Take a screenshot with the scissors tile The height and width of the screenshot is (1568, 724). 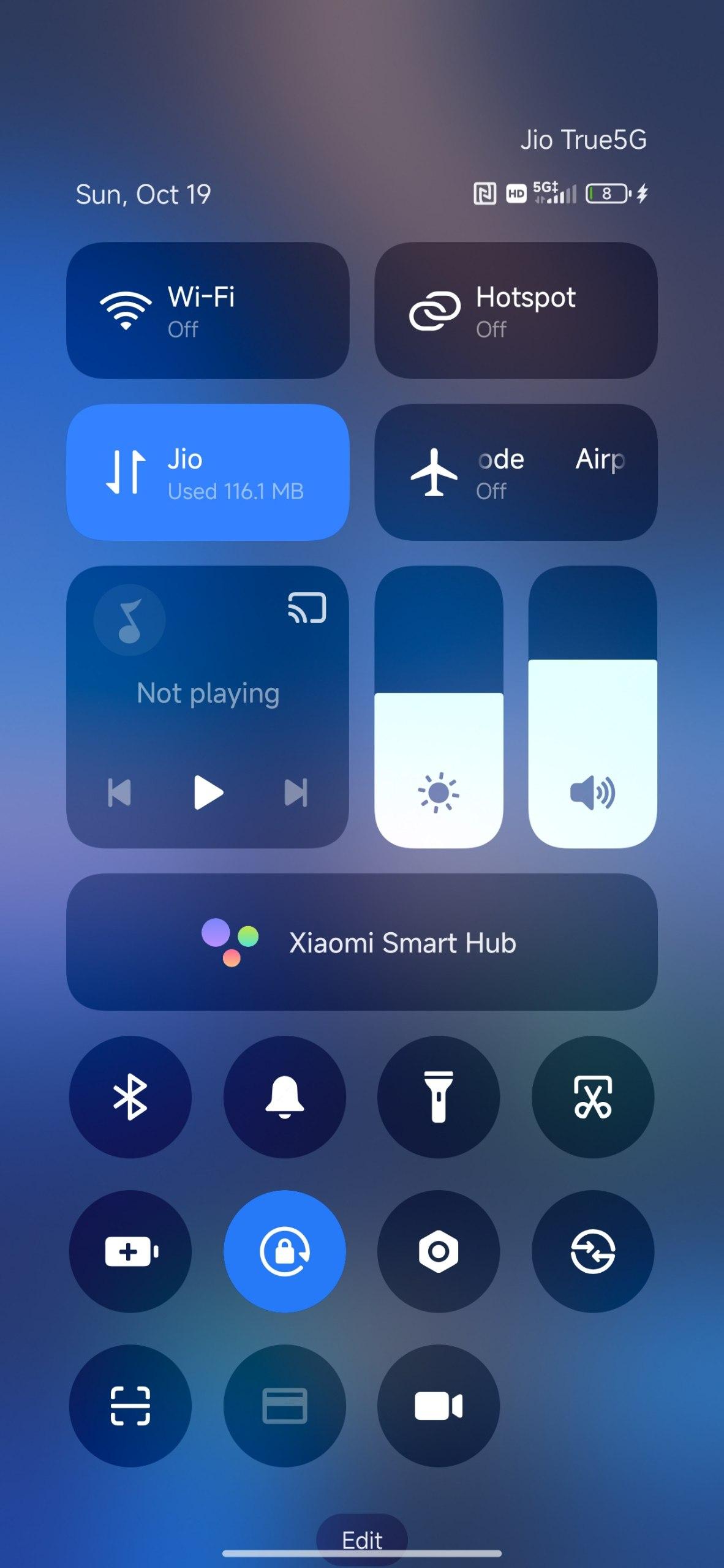[592, 1097]
